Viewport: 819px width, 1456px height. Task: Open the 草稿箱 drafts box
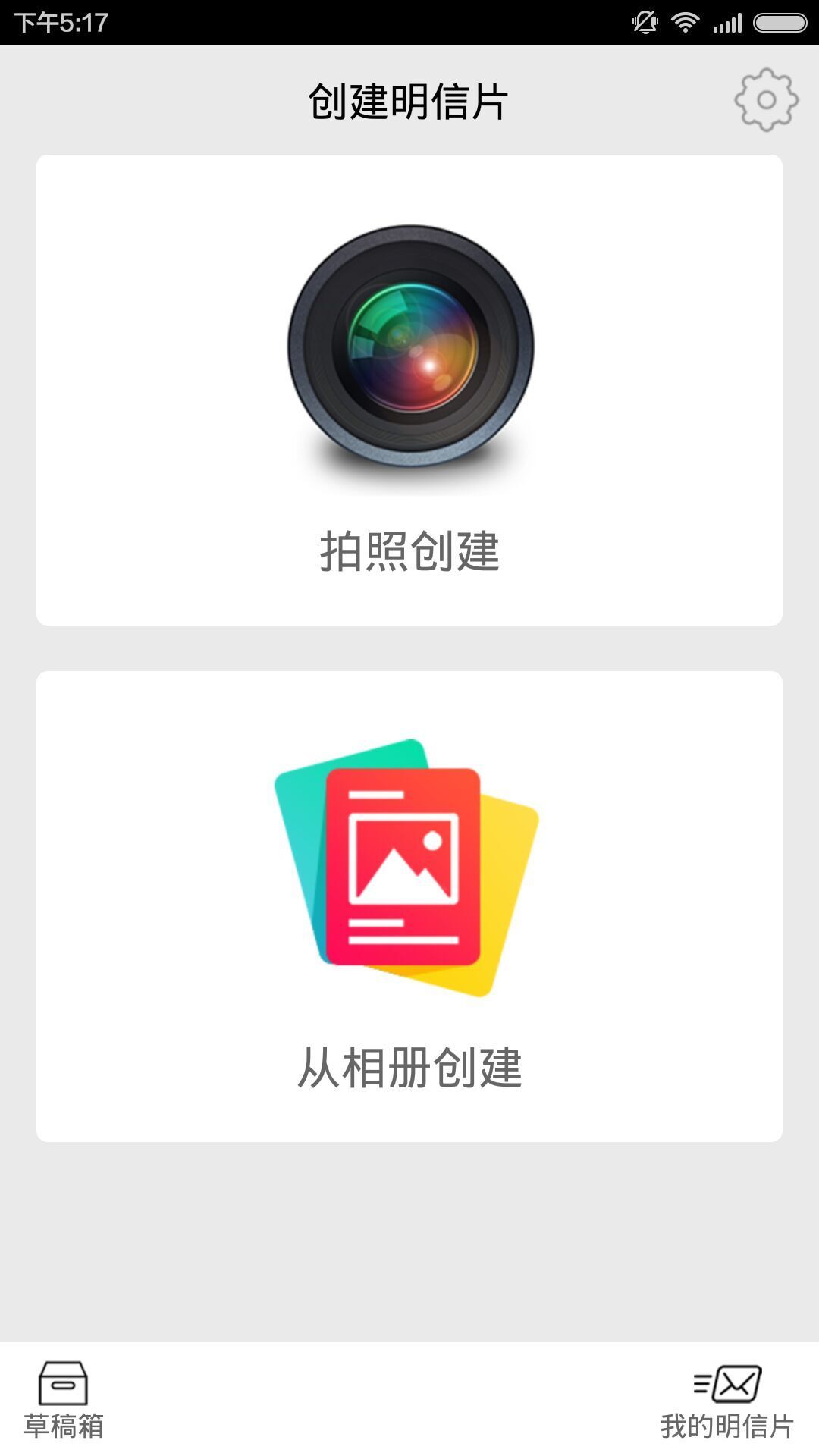coord(64,1399)
